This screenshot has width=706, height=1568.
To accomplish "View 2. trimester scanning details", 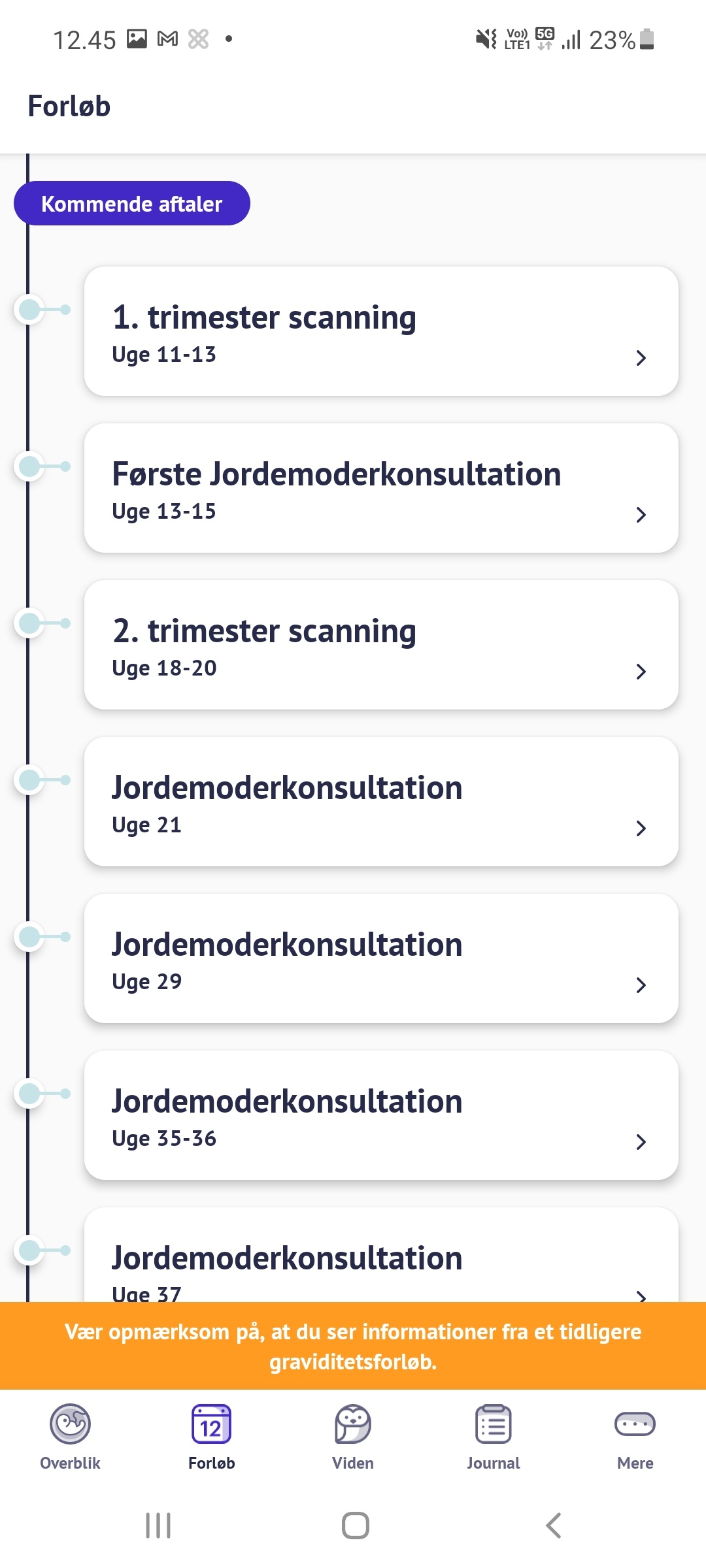I will [381, 645].
